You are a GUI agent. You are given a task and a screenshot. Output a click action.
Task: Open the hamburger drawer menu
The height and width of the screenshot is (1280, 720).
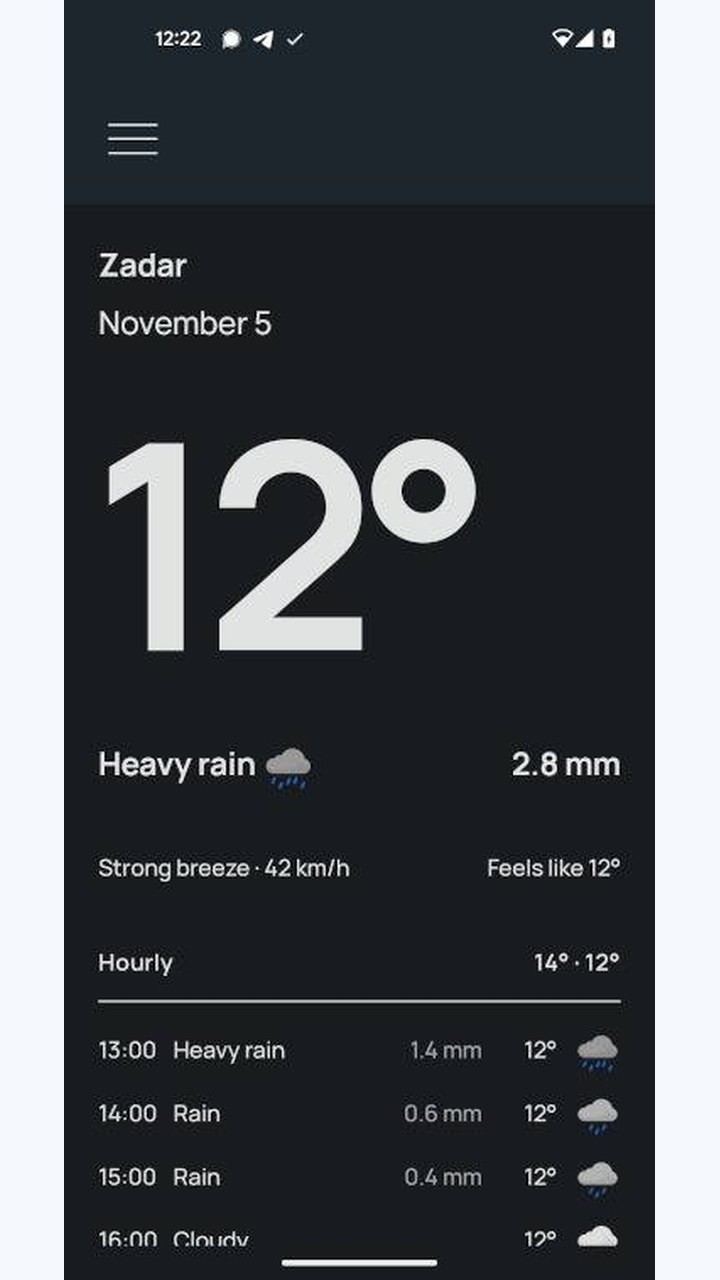point(133,139)
